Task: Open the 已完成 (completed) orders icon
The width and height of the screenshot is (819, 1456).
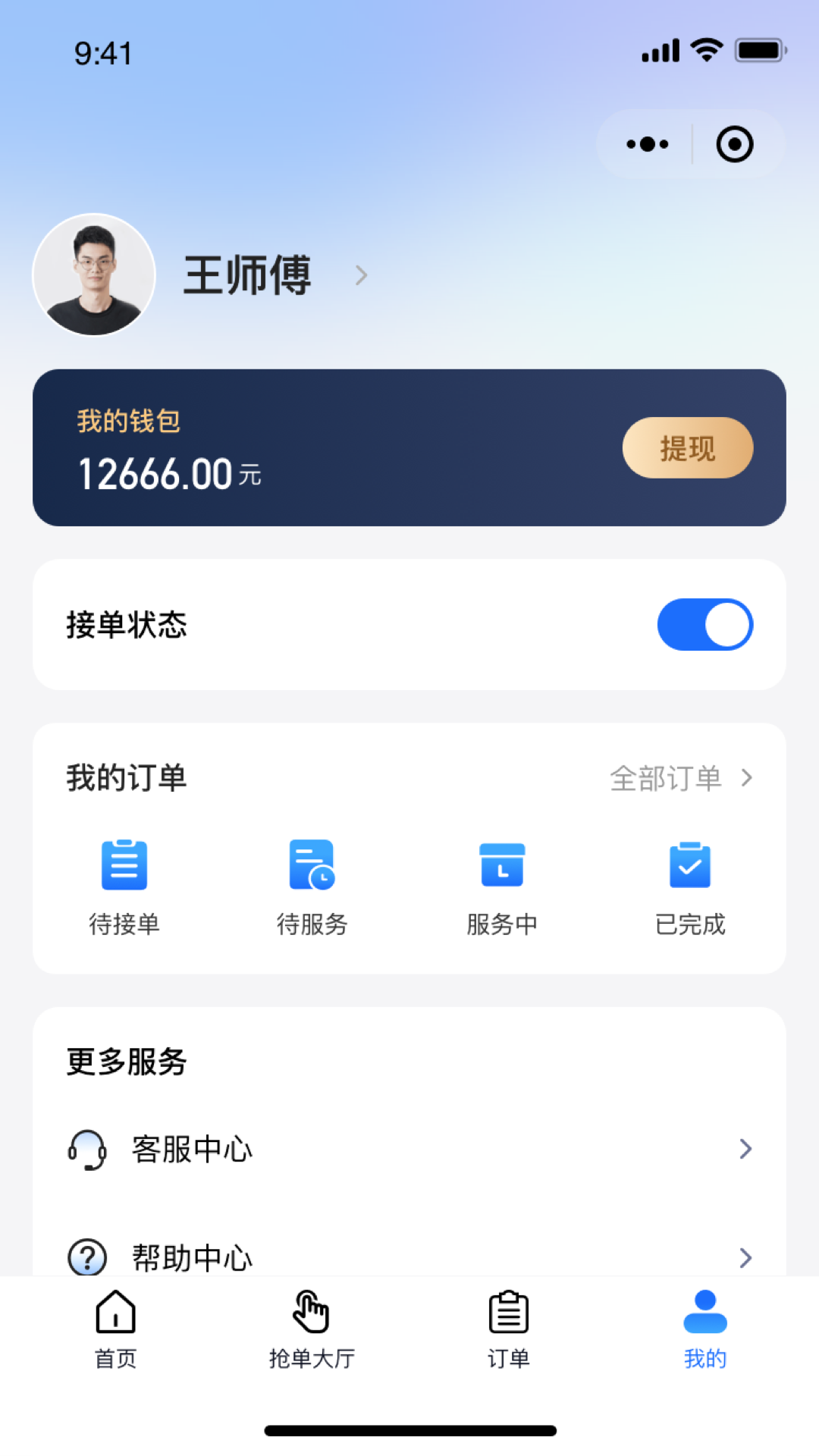Action: tap(689, 864)
